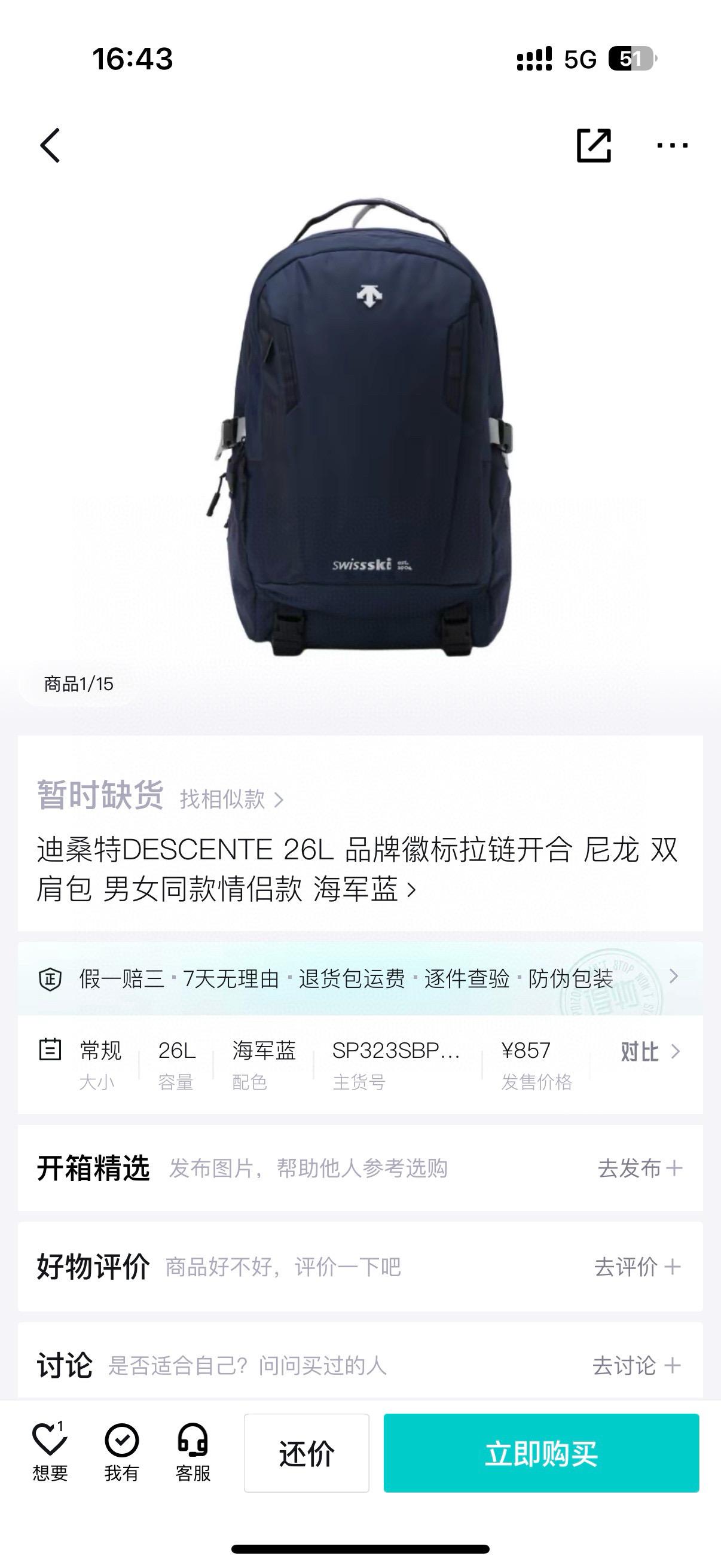Make a price offer with 还价
Viewport: 721px width, 1568px height.
(x=307, y=1453)
